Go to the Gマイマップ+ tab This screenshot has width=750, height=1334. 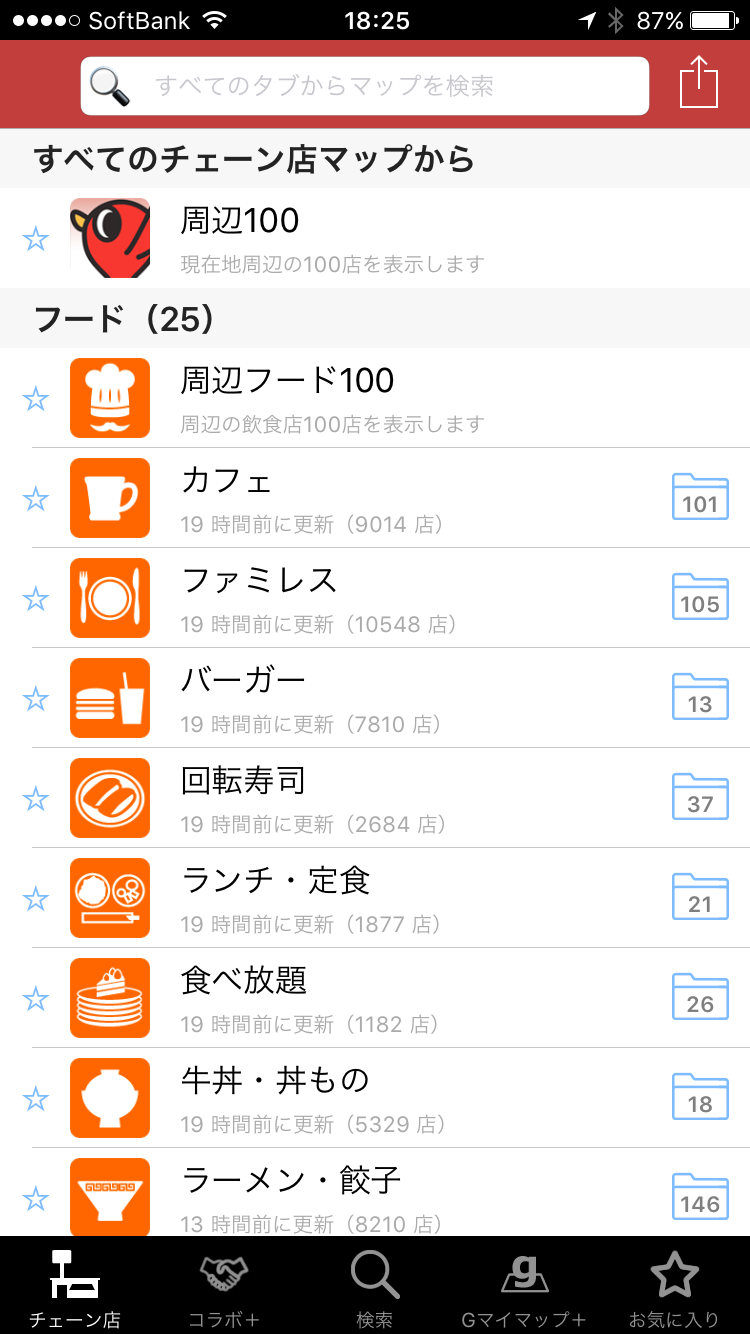[524, 1286]
